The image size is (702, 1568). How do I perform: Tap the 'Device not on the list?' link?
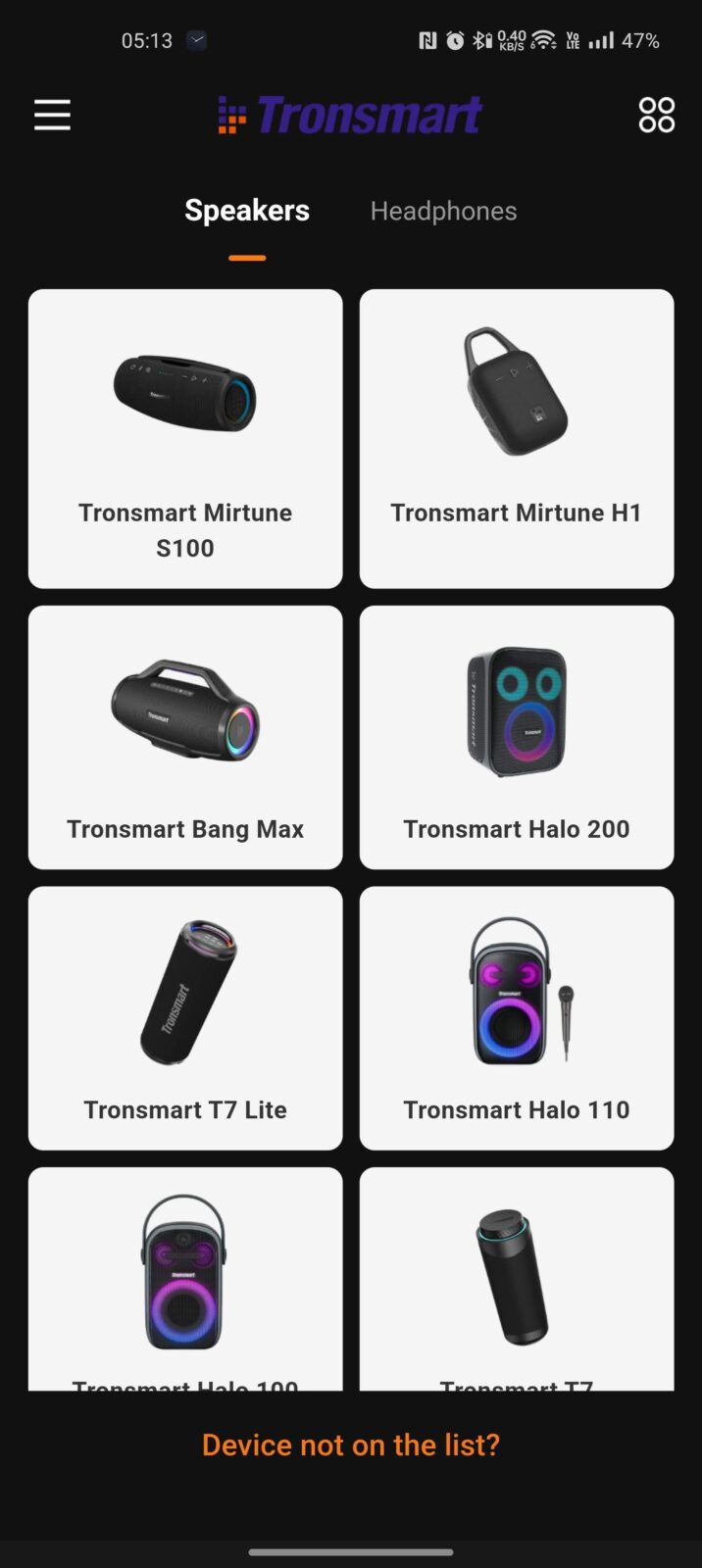tap(351, 1445)
